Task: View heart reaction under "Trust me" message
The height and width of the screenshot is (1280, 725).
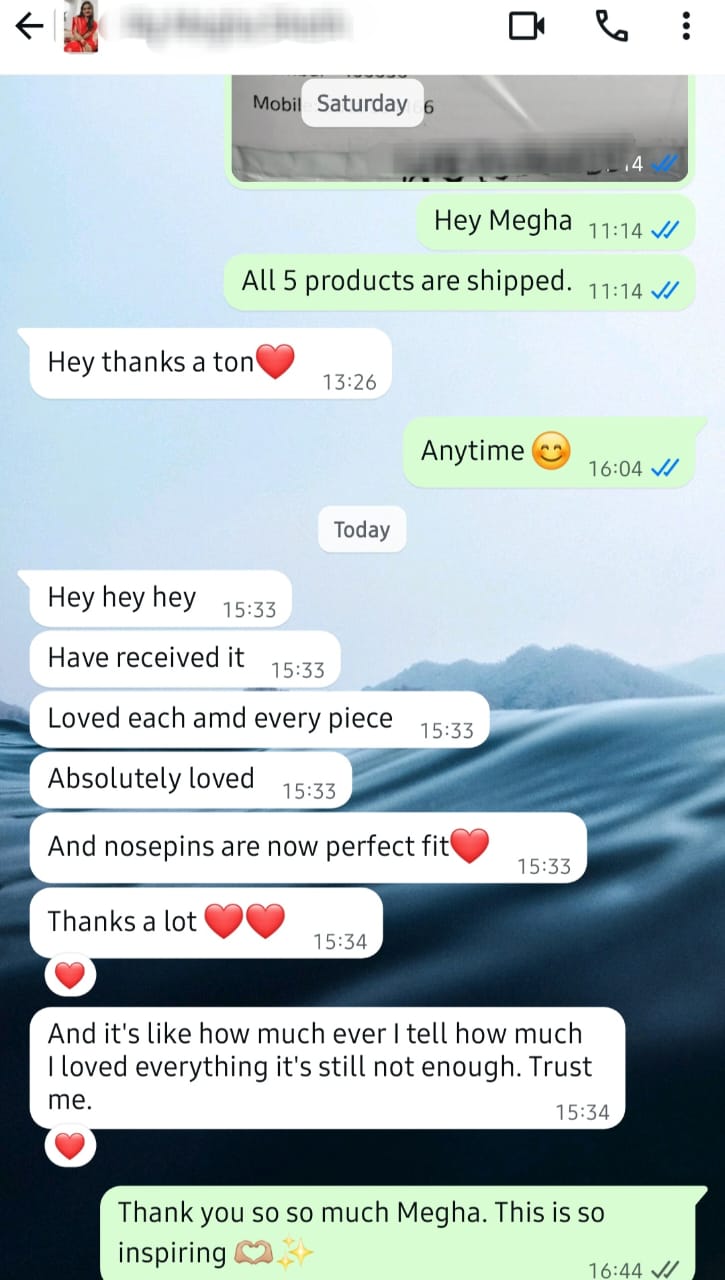Action: click(x=69, y=1146)
